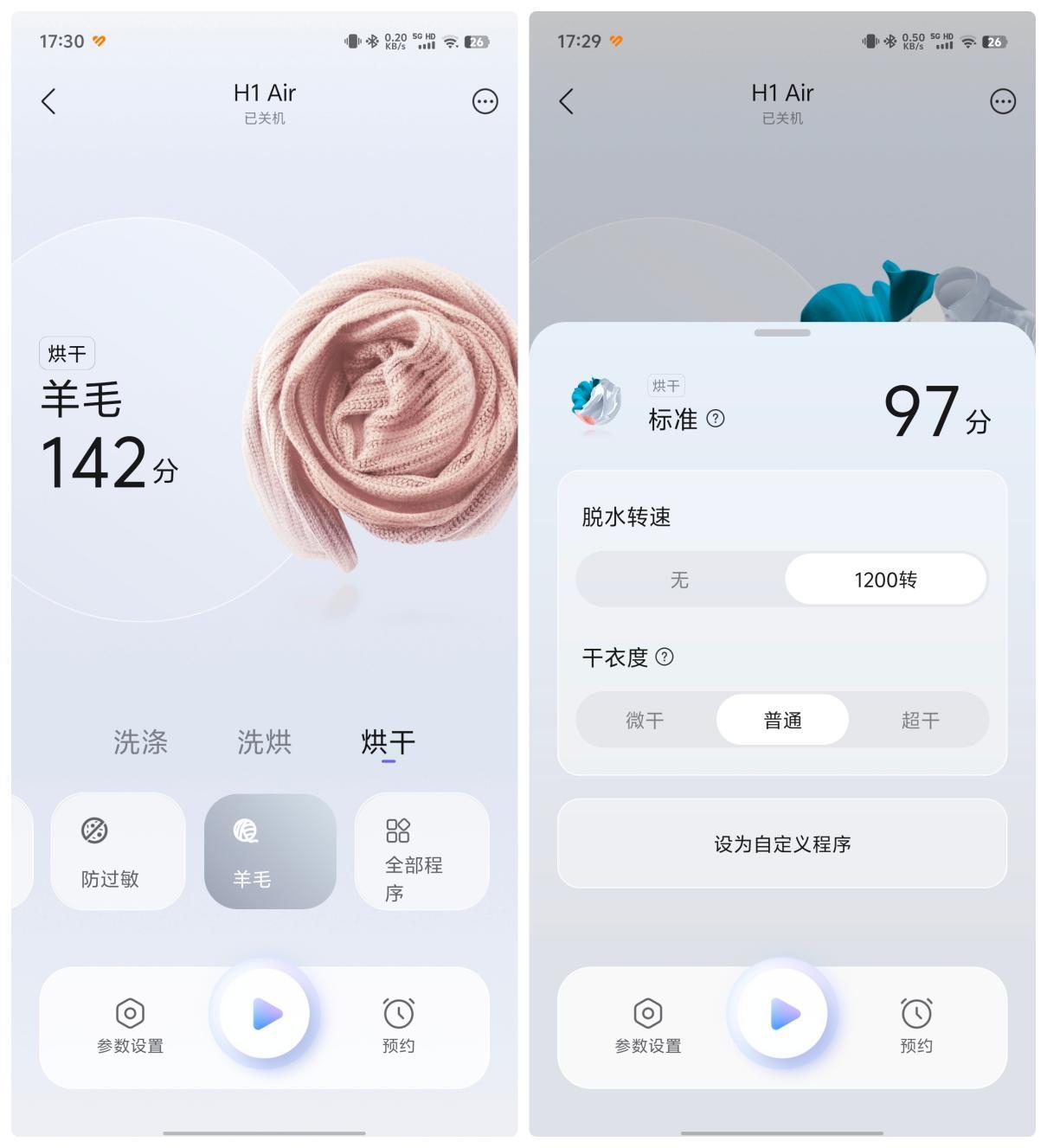Open help icon next to 标准
This screenshot has height=1148, width=1047.
click(716, 419)
